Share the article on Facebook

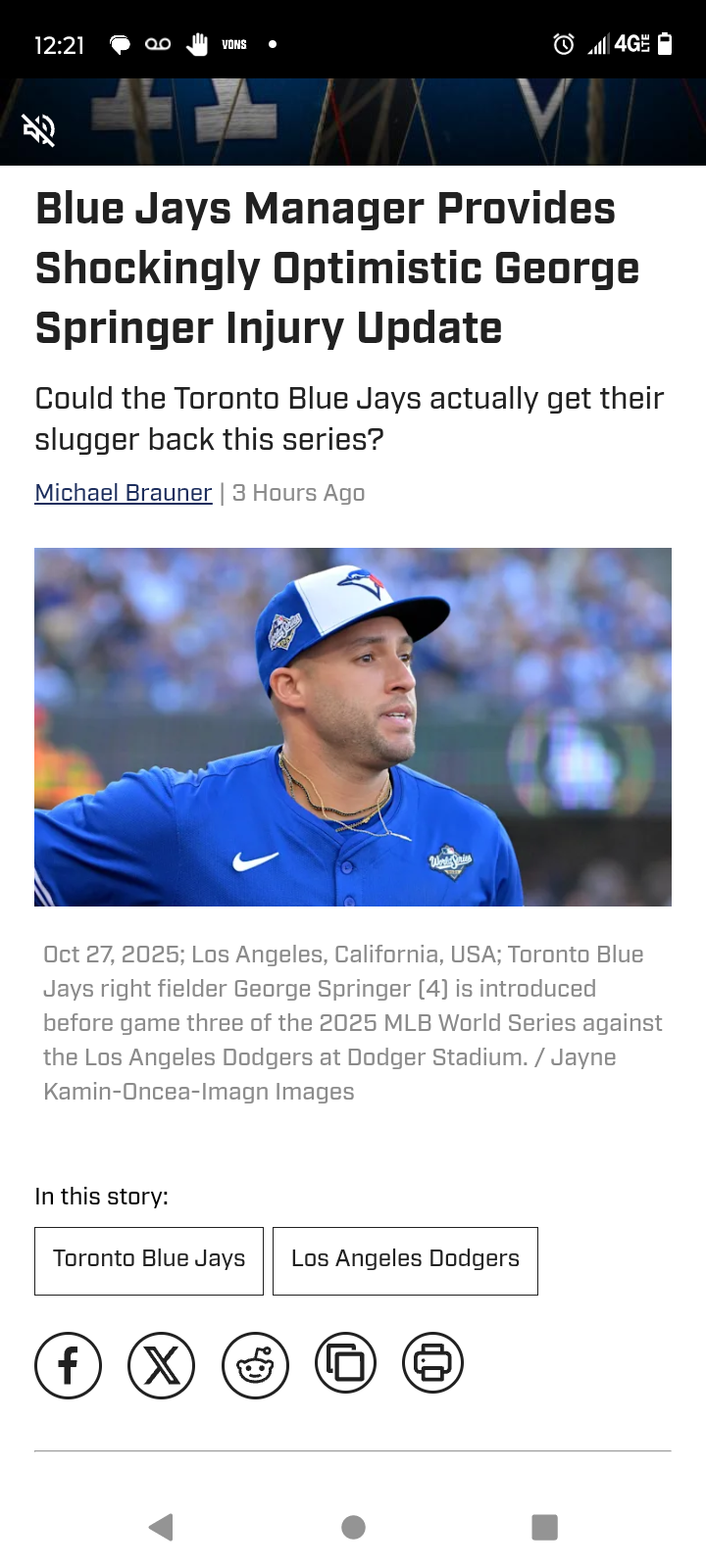pyautogui.click(x=68, y=1364)
